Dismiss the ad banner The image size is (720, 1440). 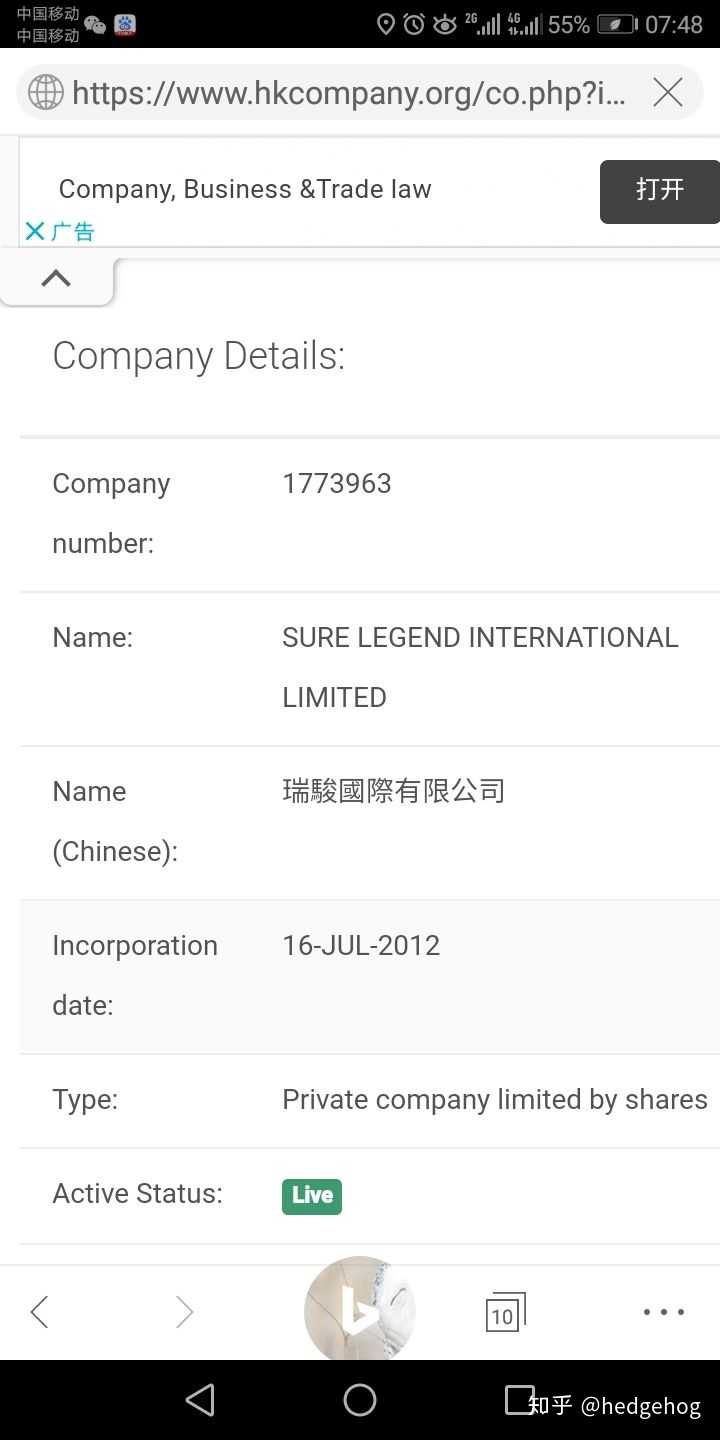35,232
